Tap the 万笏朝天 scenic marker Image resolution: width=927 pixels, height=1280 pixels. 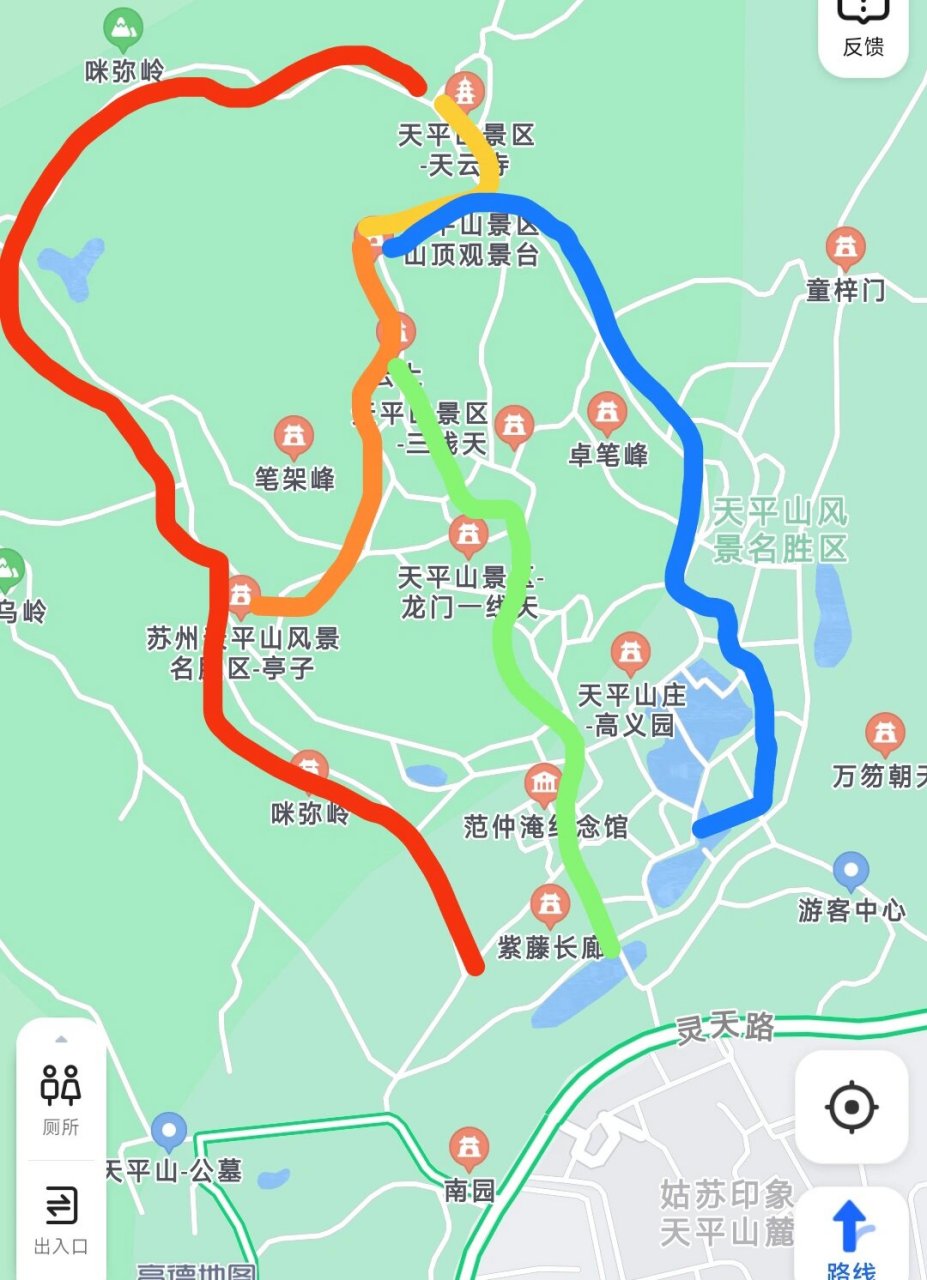[884, 731]
